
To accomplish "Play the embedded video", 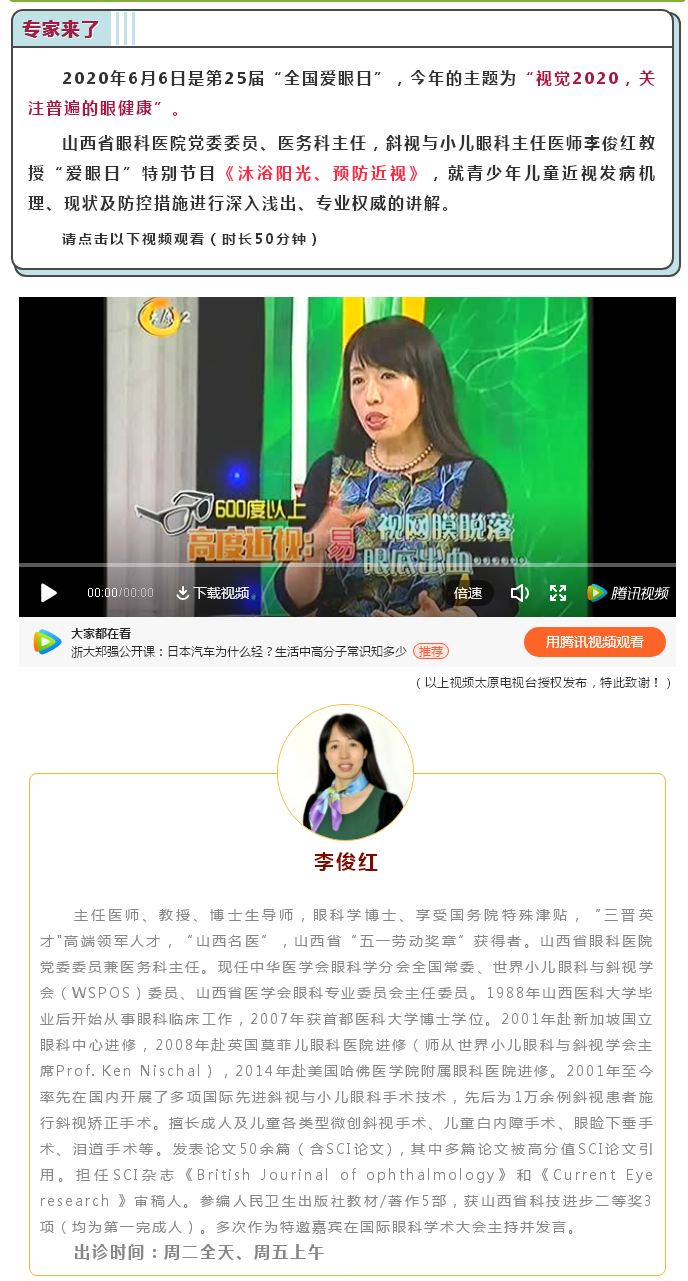I will pyautogui.click(x=48, y=593).
